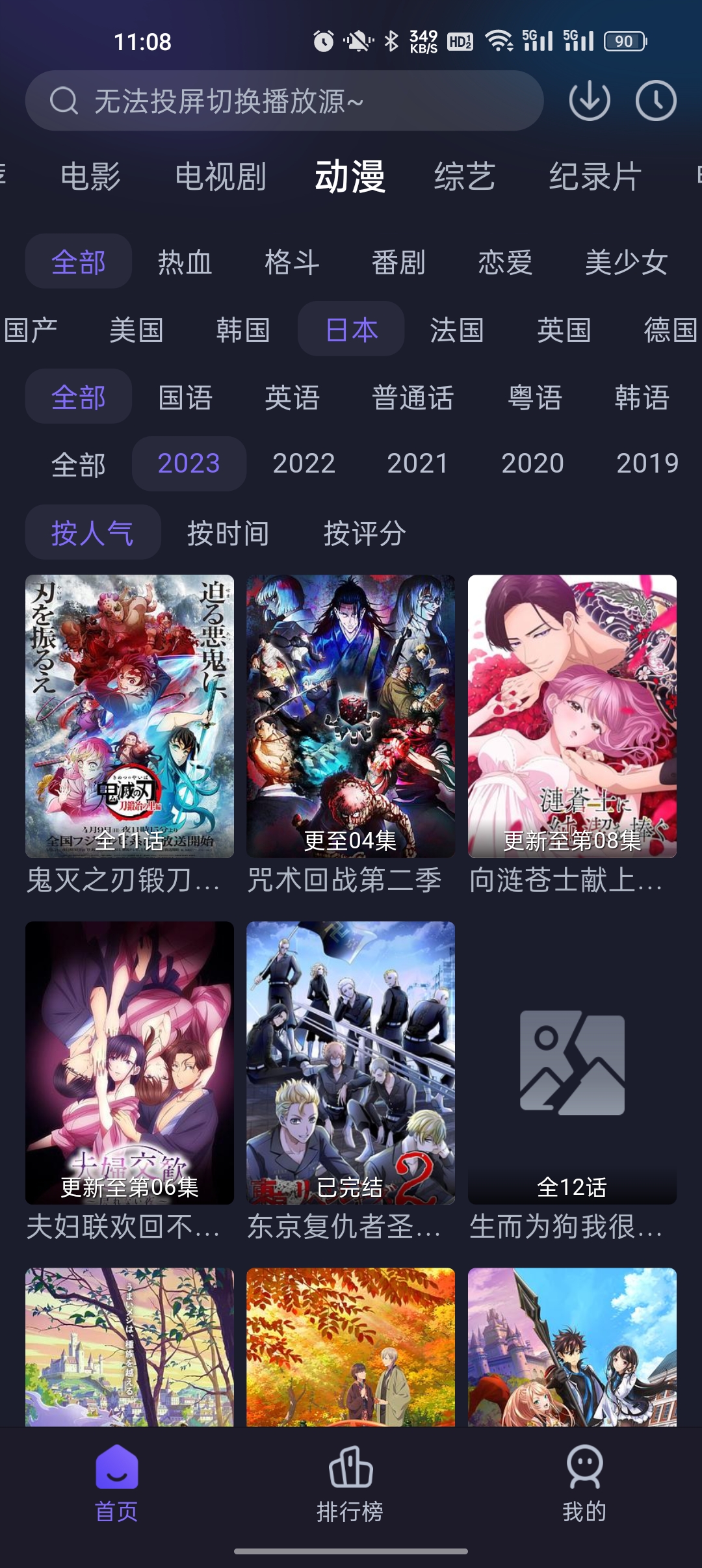Tap the search magnifier icon

tap(64, 101)
